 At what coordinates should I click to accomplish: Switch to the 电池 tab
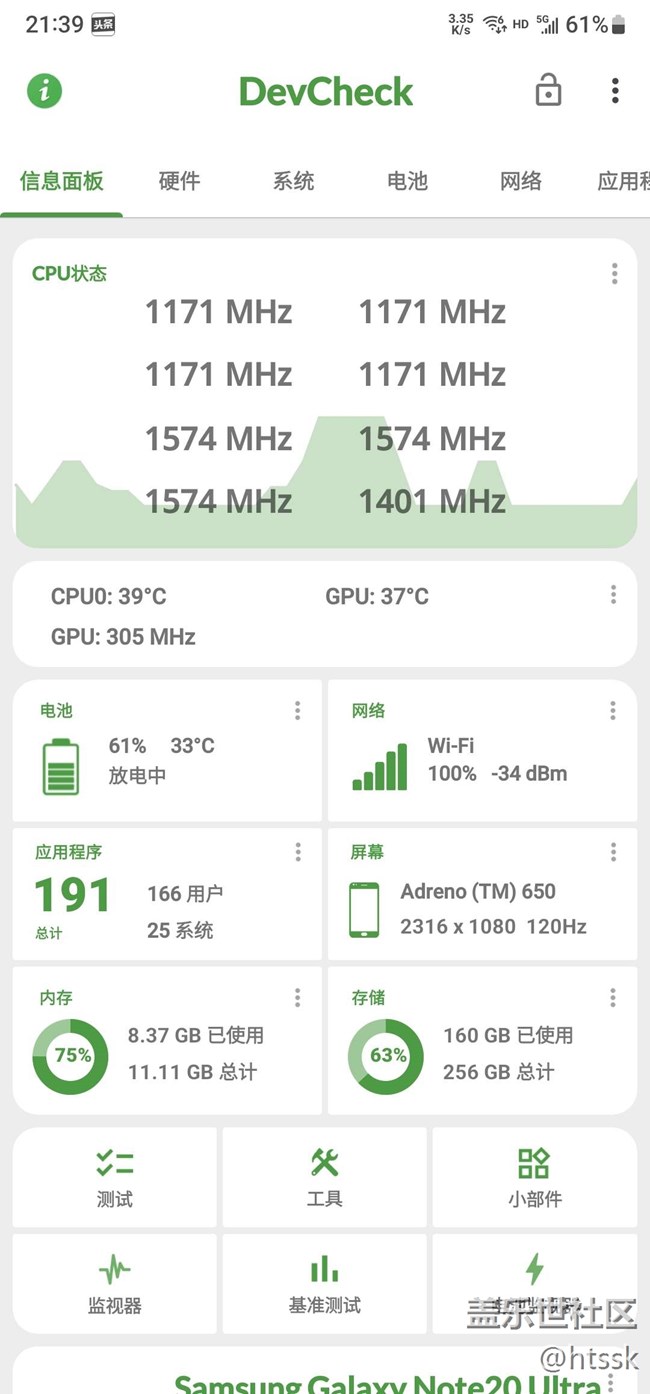(407, 181)
